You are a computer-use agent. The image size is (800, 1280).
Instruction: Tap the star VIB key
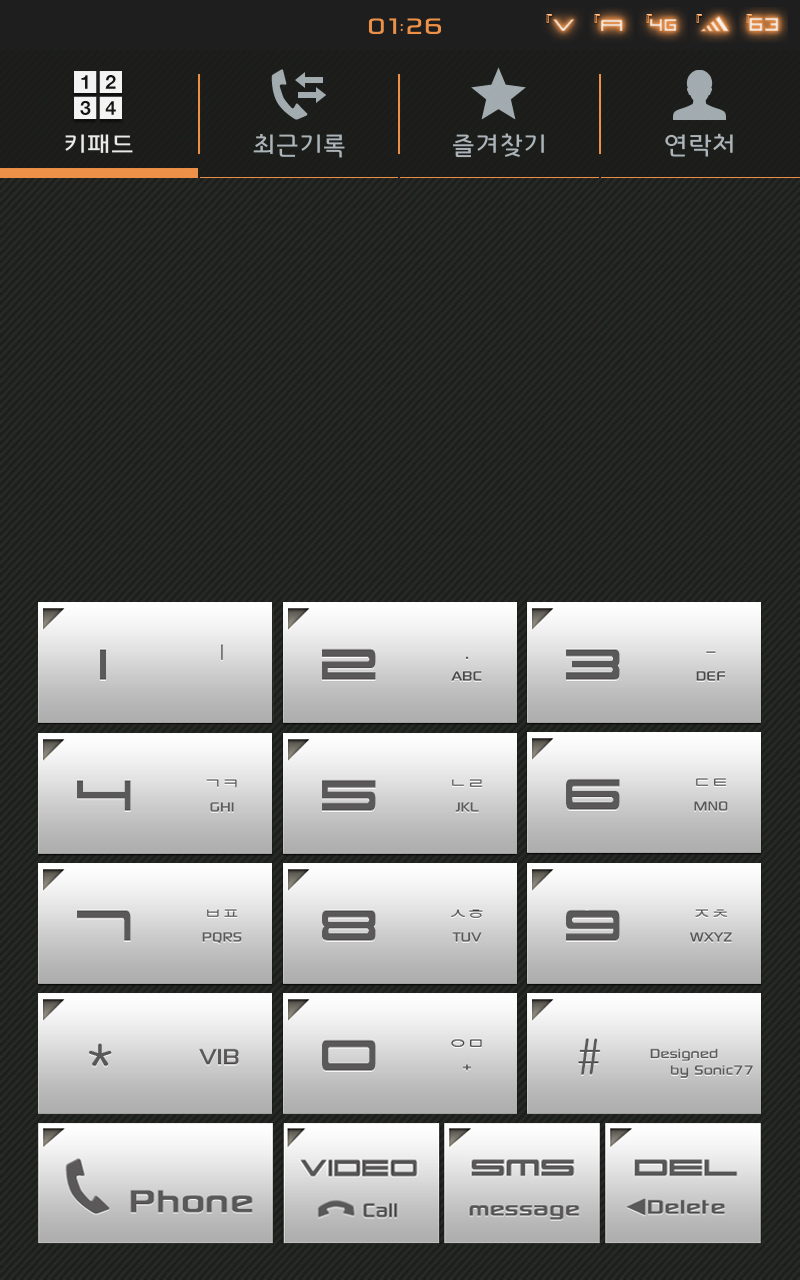click(155, 1053)
